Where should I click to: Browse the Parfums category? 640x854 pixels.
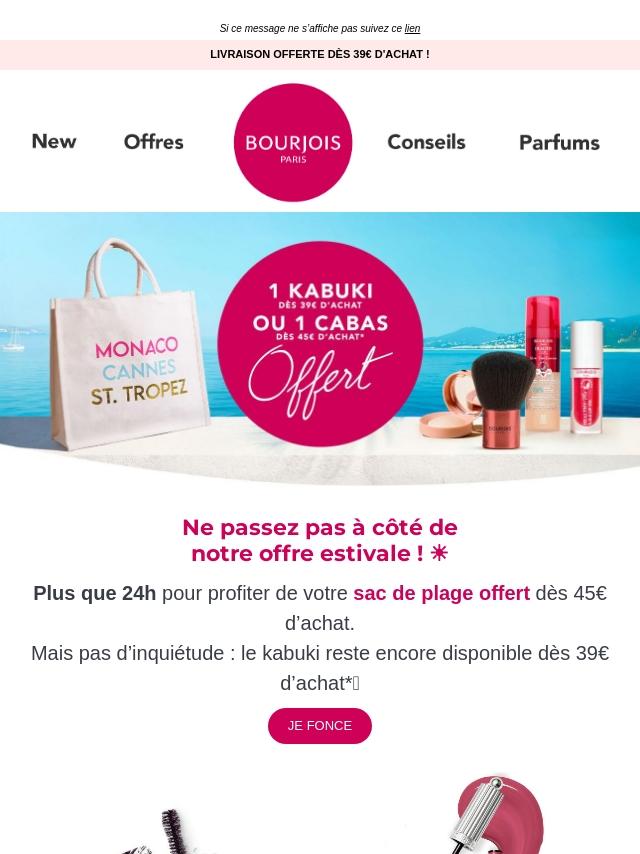point(559,143)
